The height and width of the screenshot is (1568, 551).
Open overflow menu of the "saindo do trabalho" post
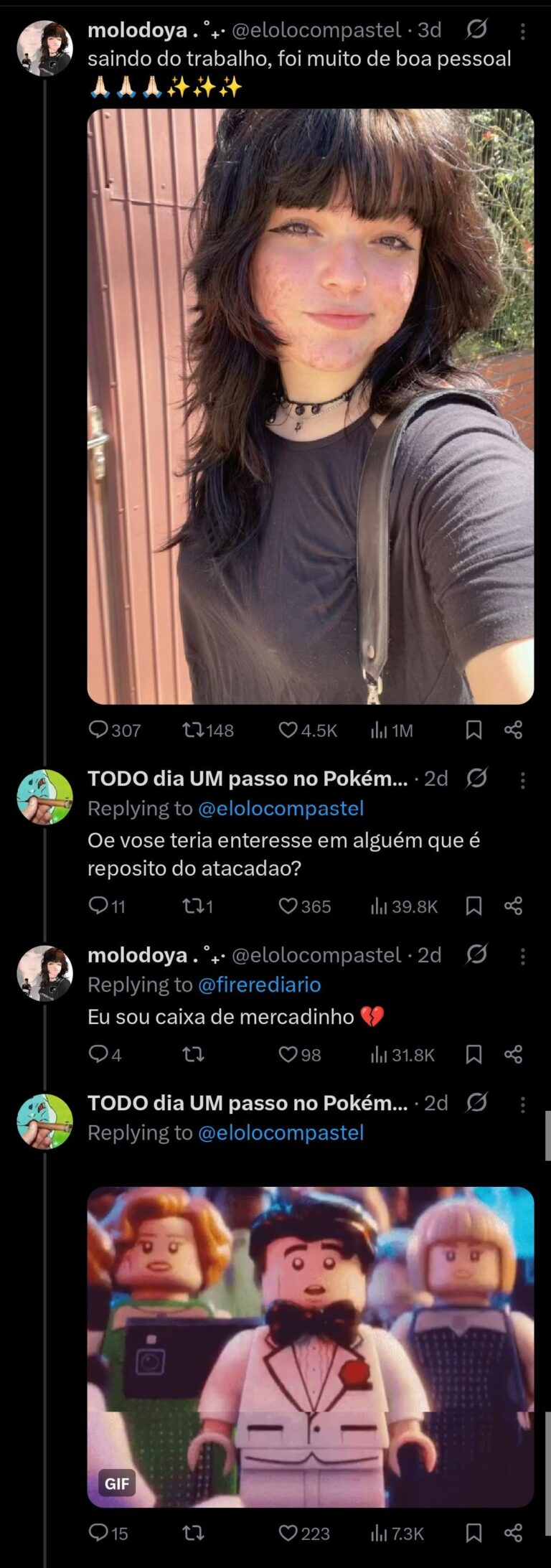click(522, 31)
